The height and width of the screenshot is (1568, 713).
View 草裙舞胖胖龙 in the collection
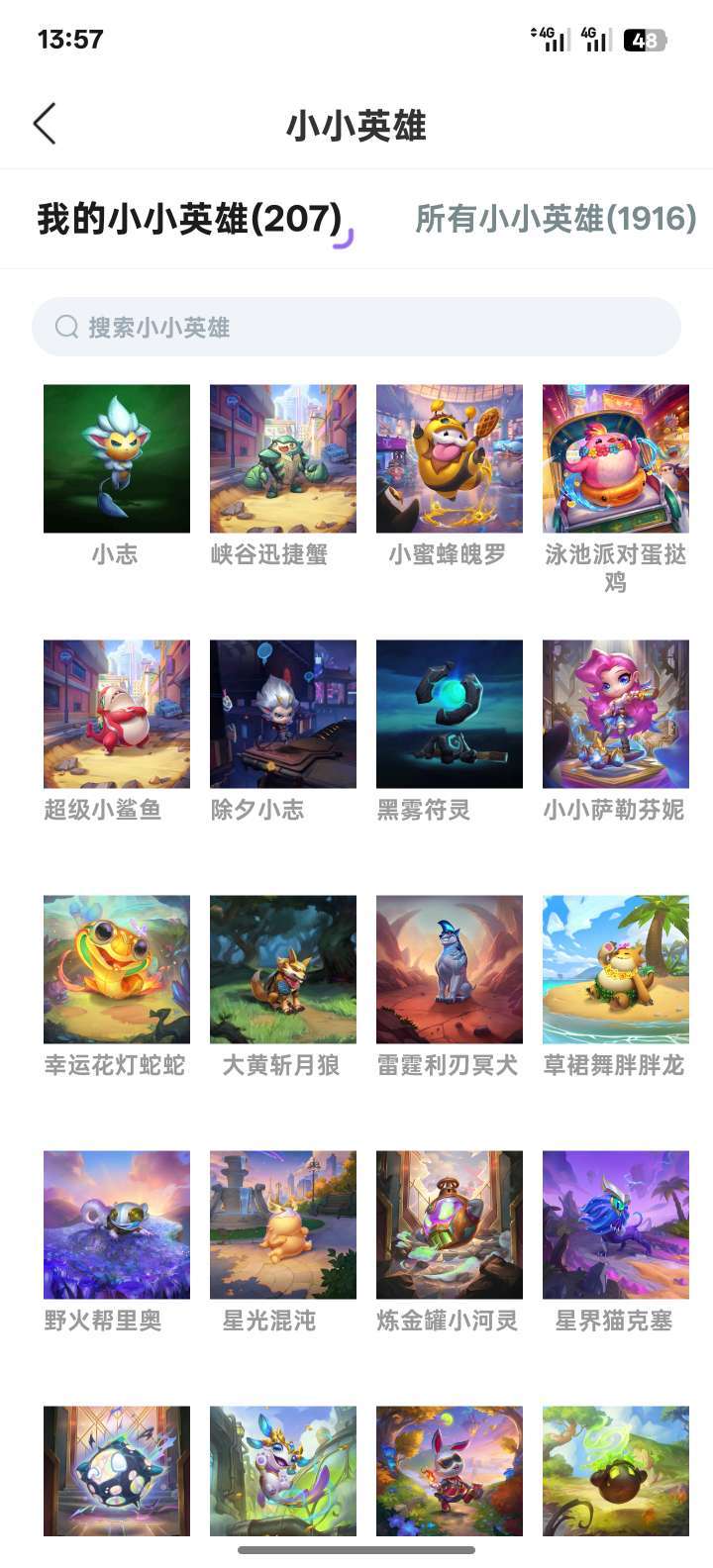pos(615,968)
